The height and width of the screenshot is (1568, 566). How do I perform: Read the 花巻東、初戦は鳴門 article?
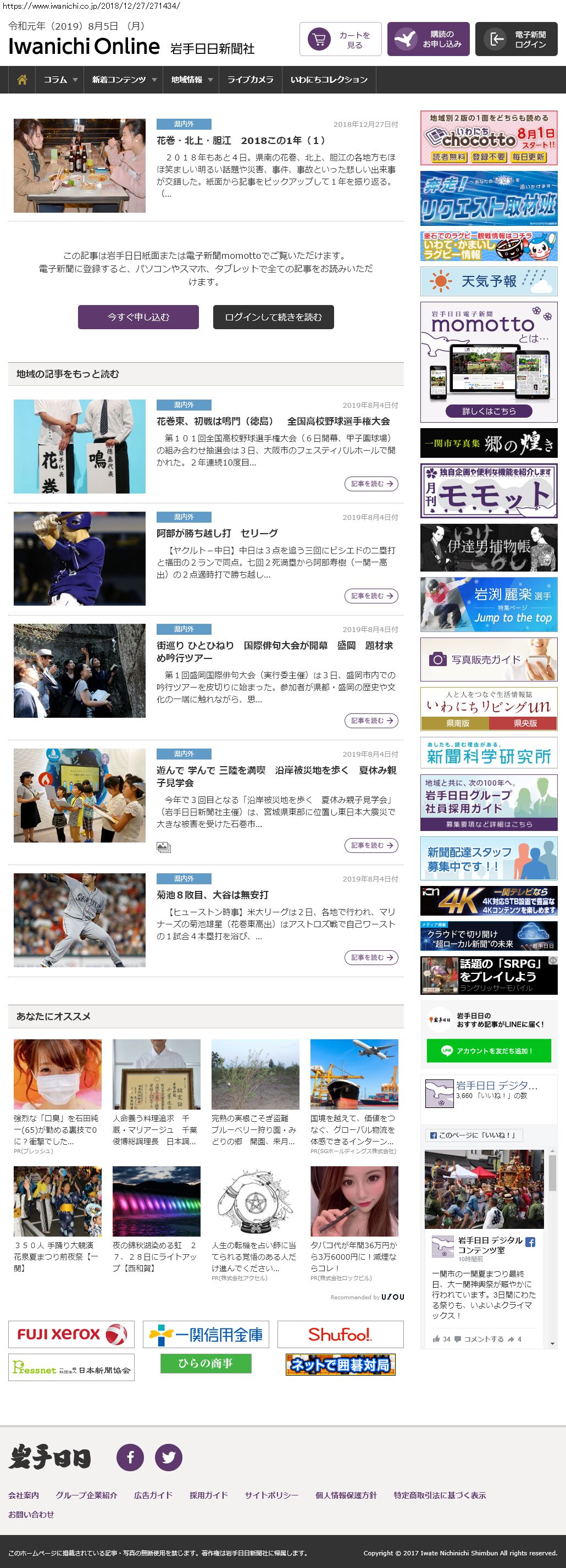click(371, 484)
